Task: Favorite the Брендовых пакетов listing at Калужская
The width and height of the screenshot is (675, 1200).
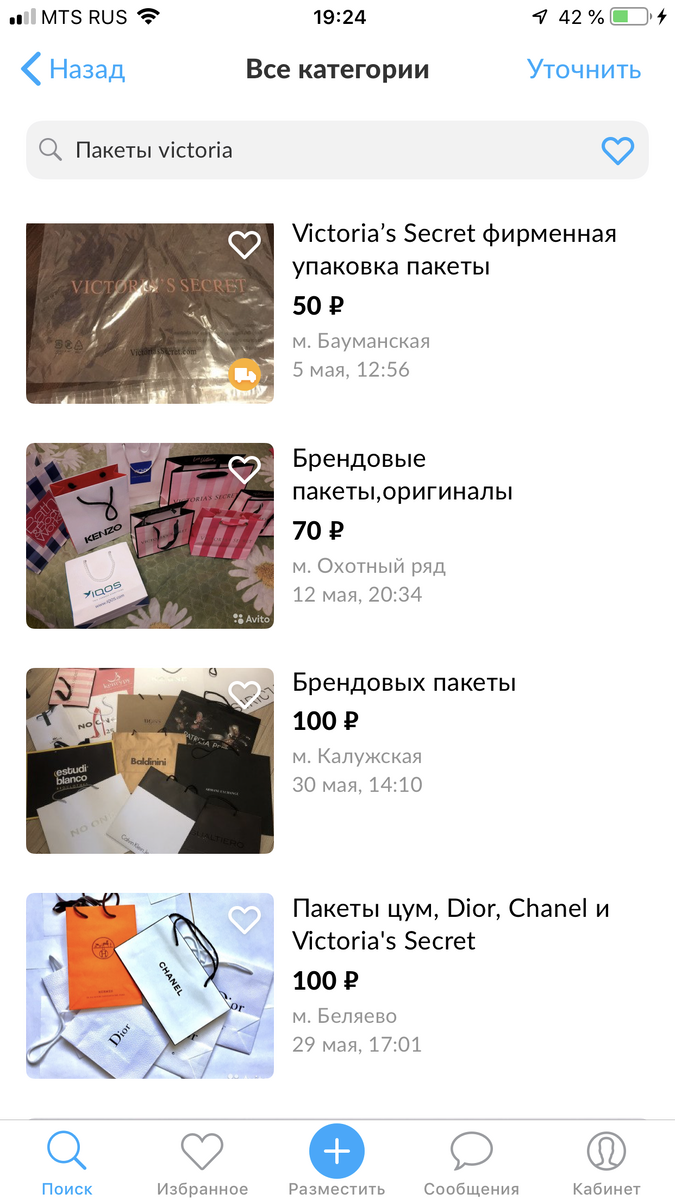Action: coord(244,693)
